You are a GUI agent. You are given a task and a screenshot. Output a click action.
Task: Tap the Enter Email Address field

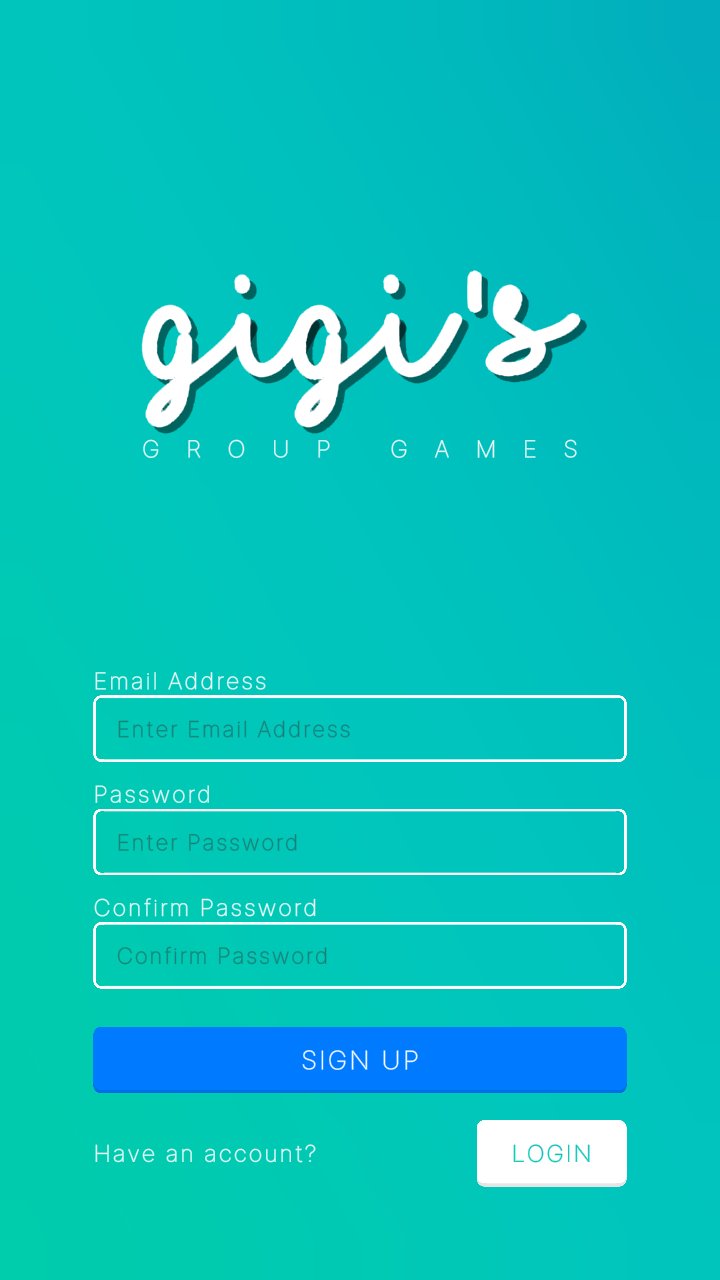360,729
